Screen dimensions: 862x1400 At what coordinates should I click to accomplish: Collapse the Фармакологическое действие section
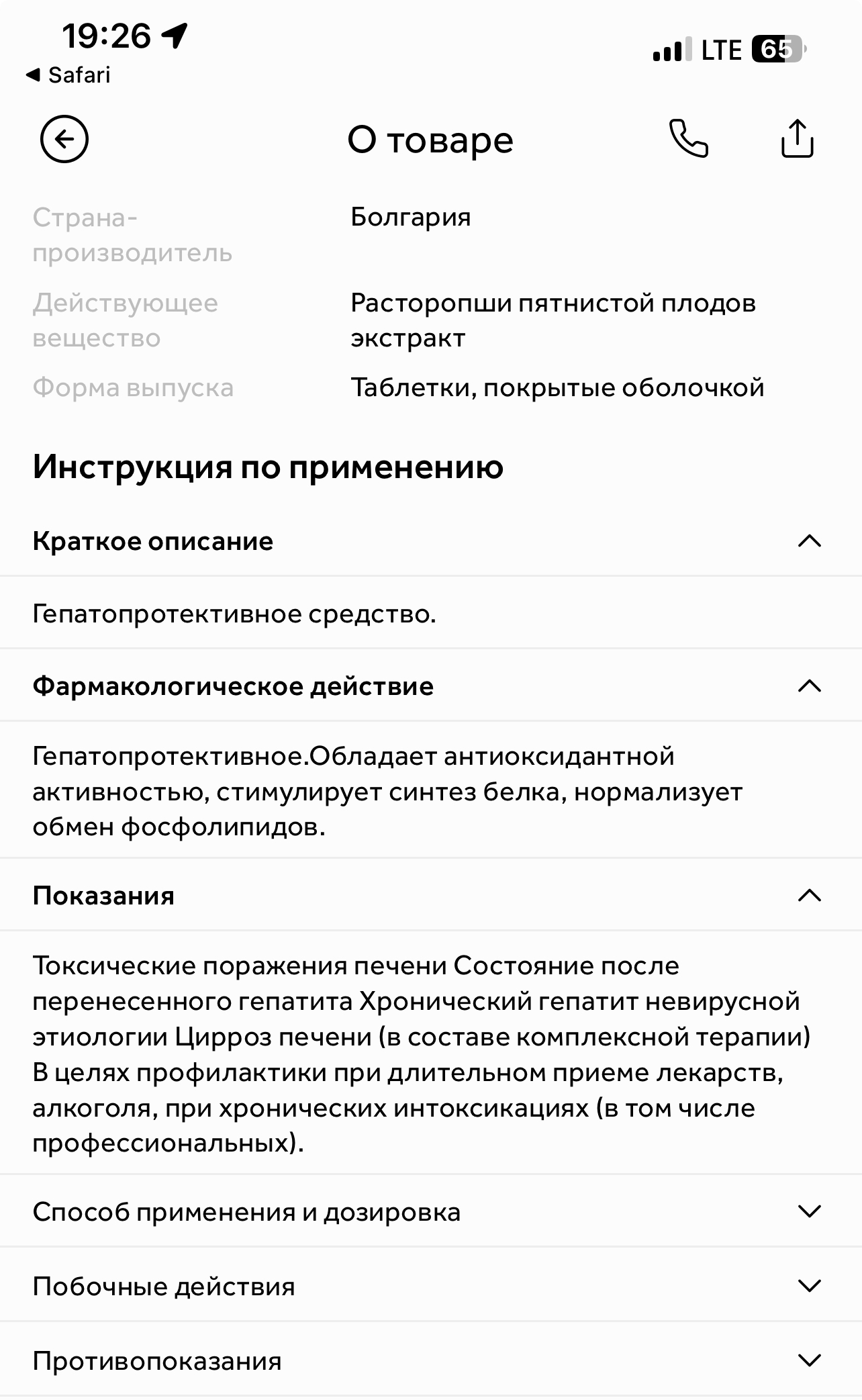click(431, 686)
